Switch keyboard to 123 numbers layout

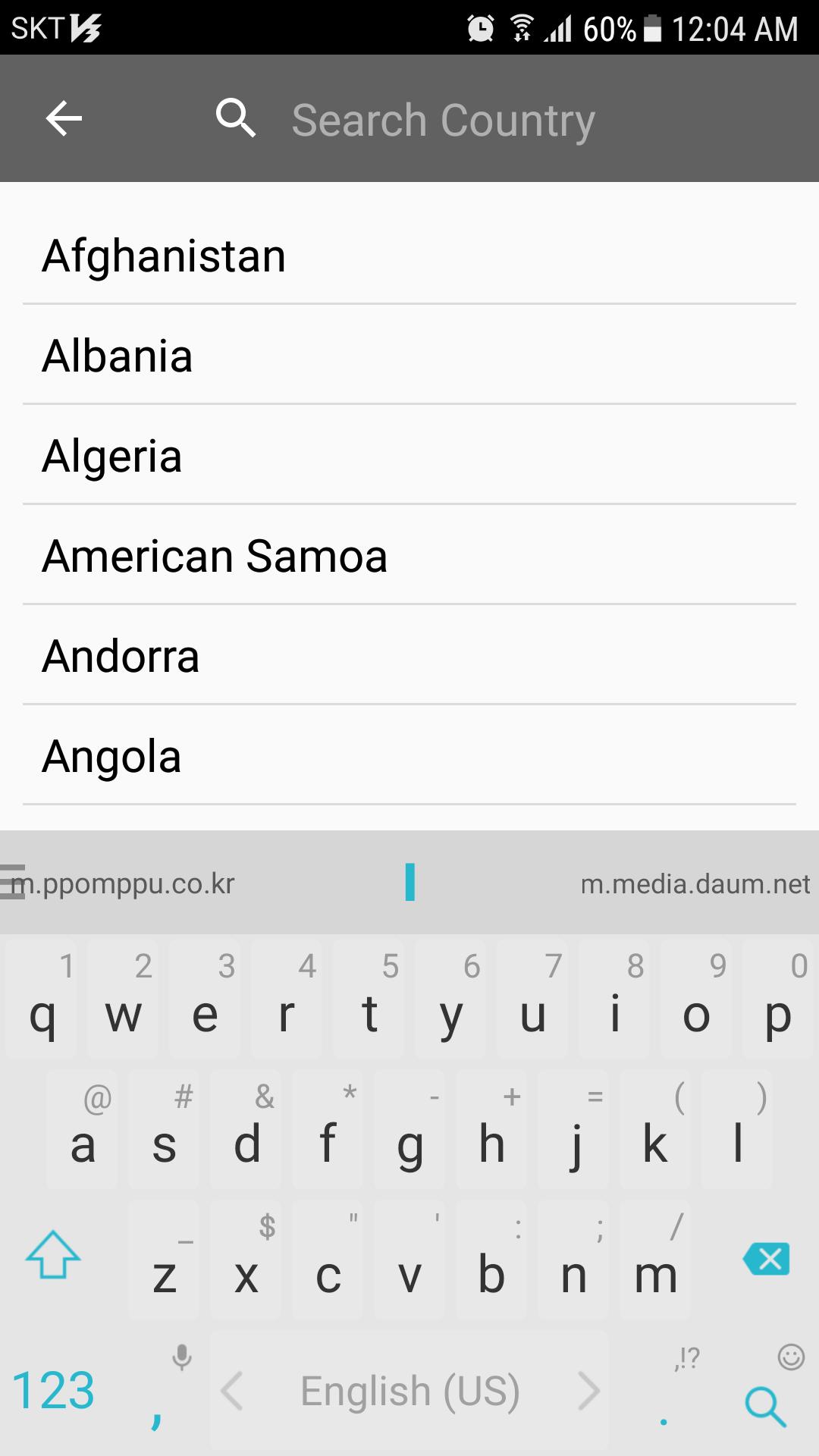pos(53,1391)
